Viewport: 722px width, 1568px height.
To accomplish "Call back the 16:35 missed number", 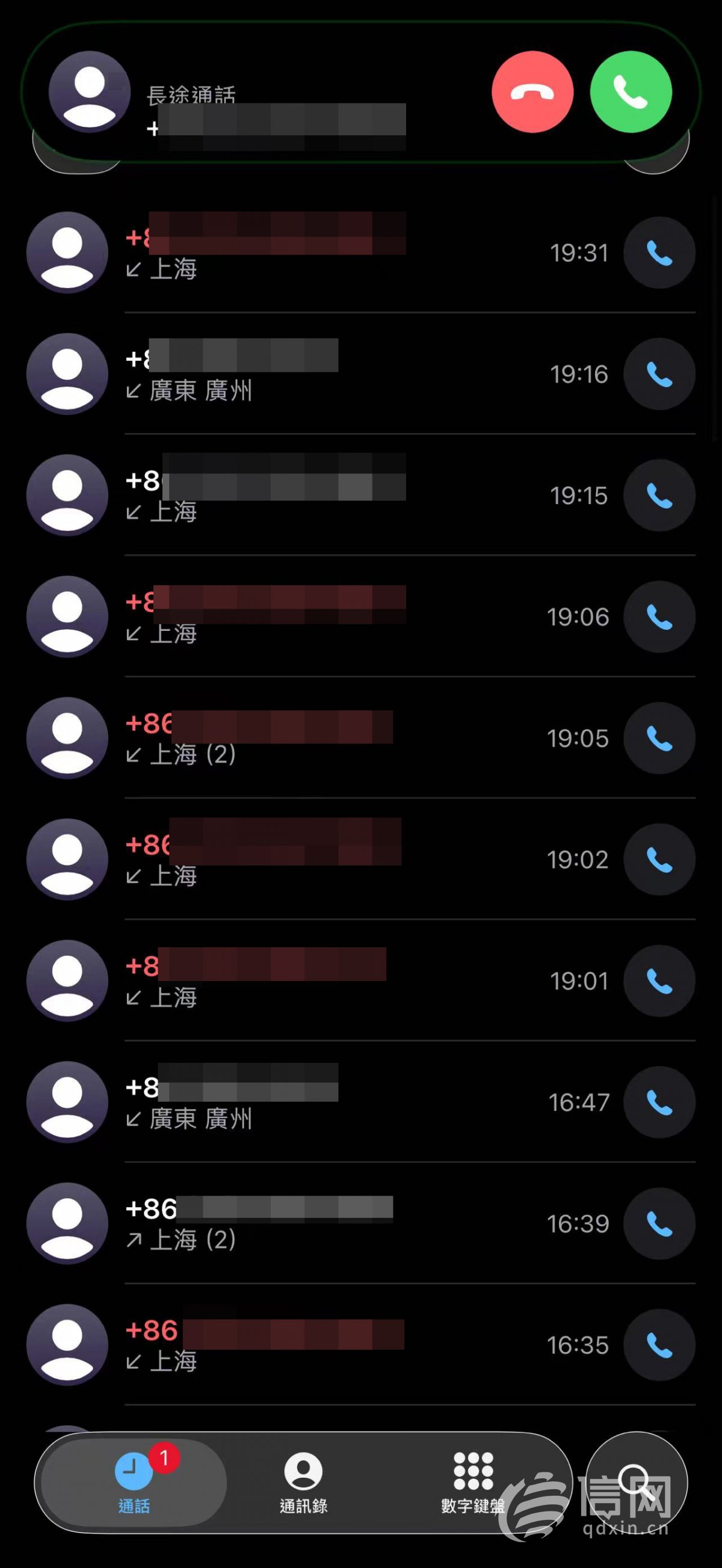I will point(659,1345).
